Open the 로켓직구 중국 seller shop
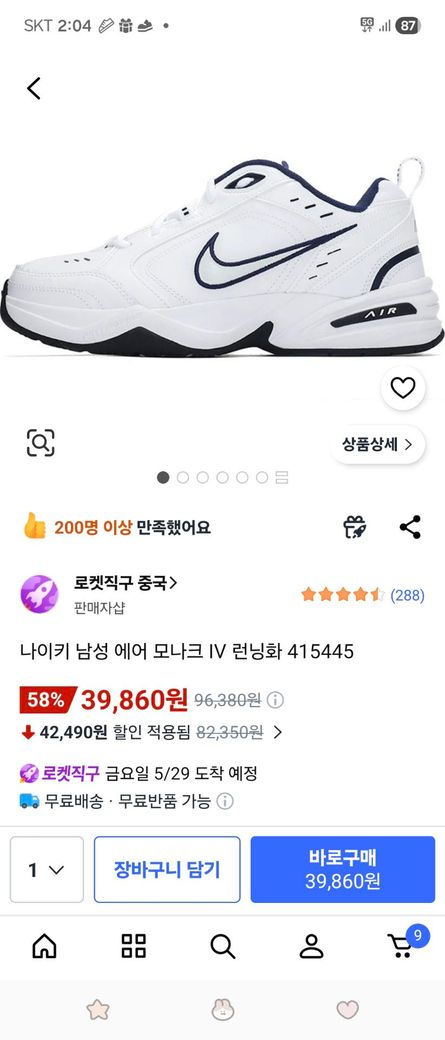This screenshot has height=1040, width=445. pos(125,584)
